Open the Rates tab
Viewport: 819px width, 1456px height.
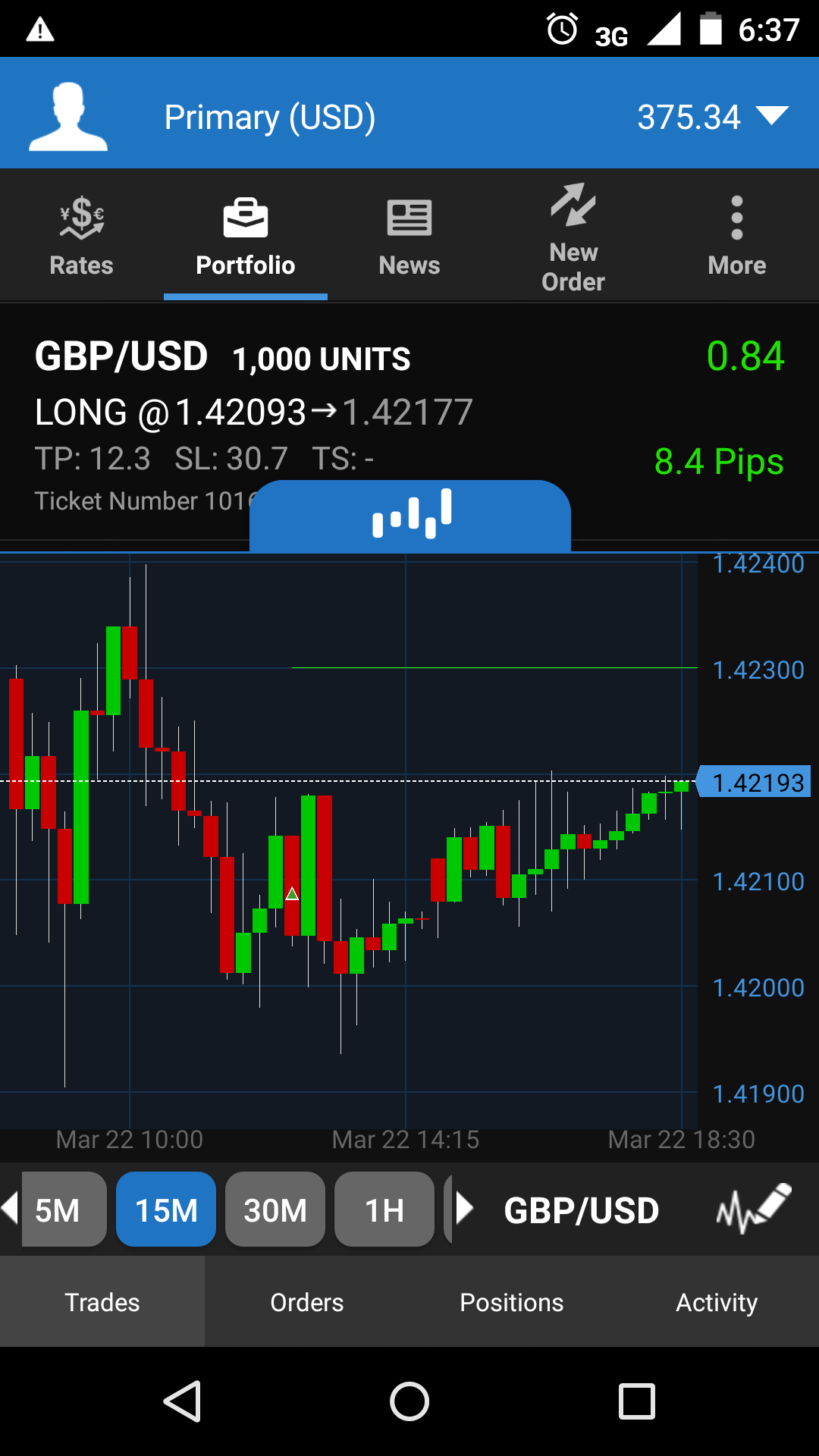click(81, 237)
